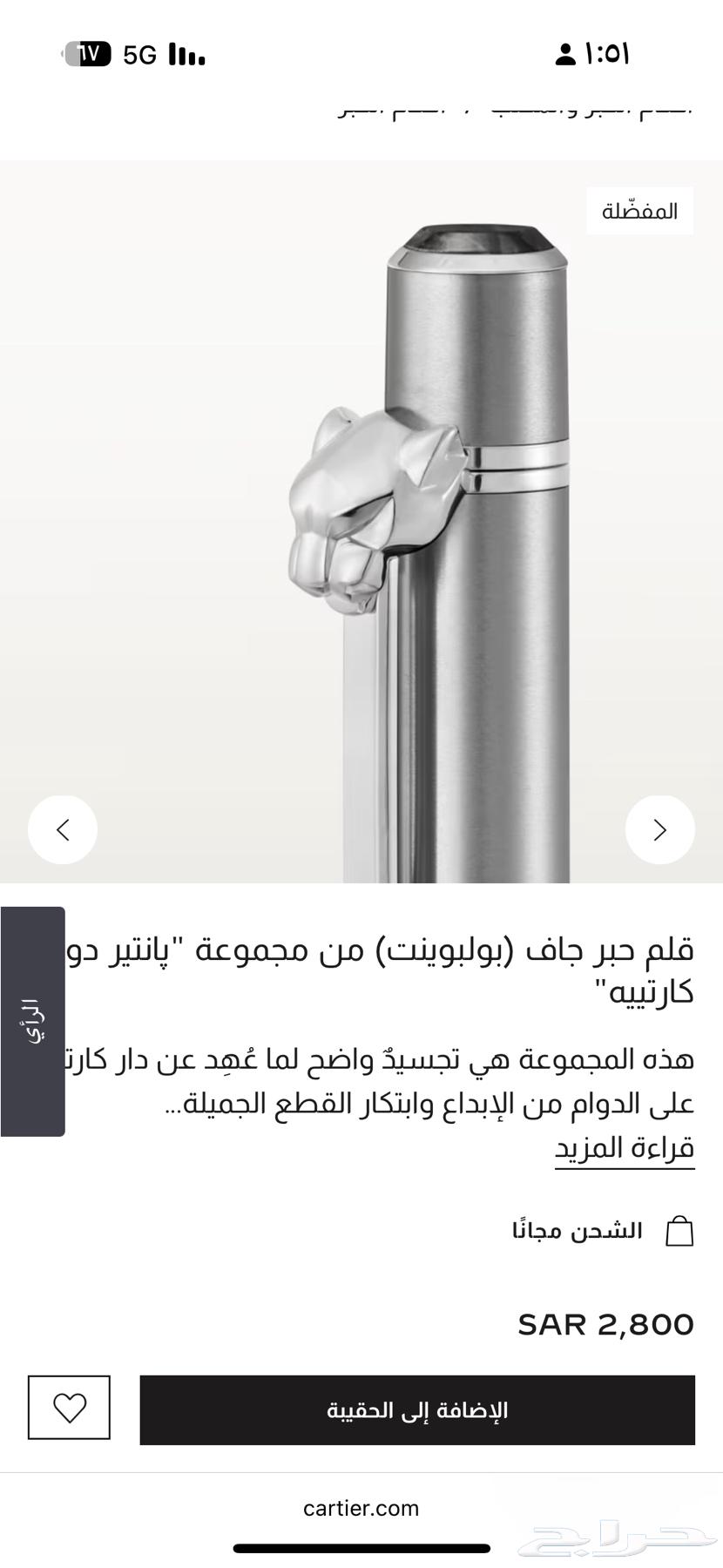Open the shopping bag shipping icon
The image size is (723, 1568).
(678, 1231)
